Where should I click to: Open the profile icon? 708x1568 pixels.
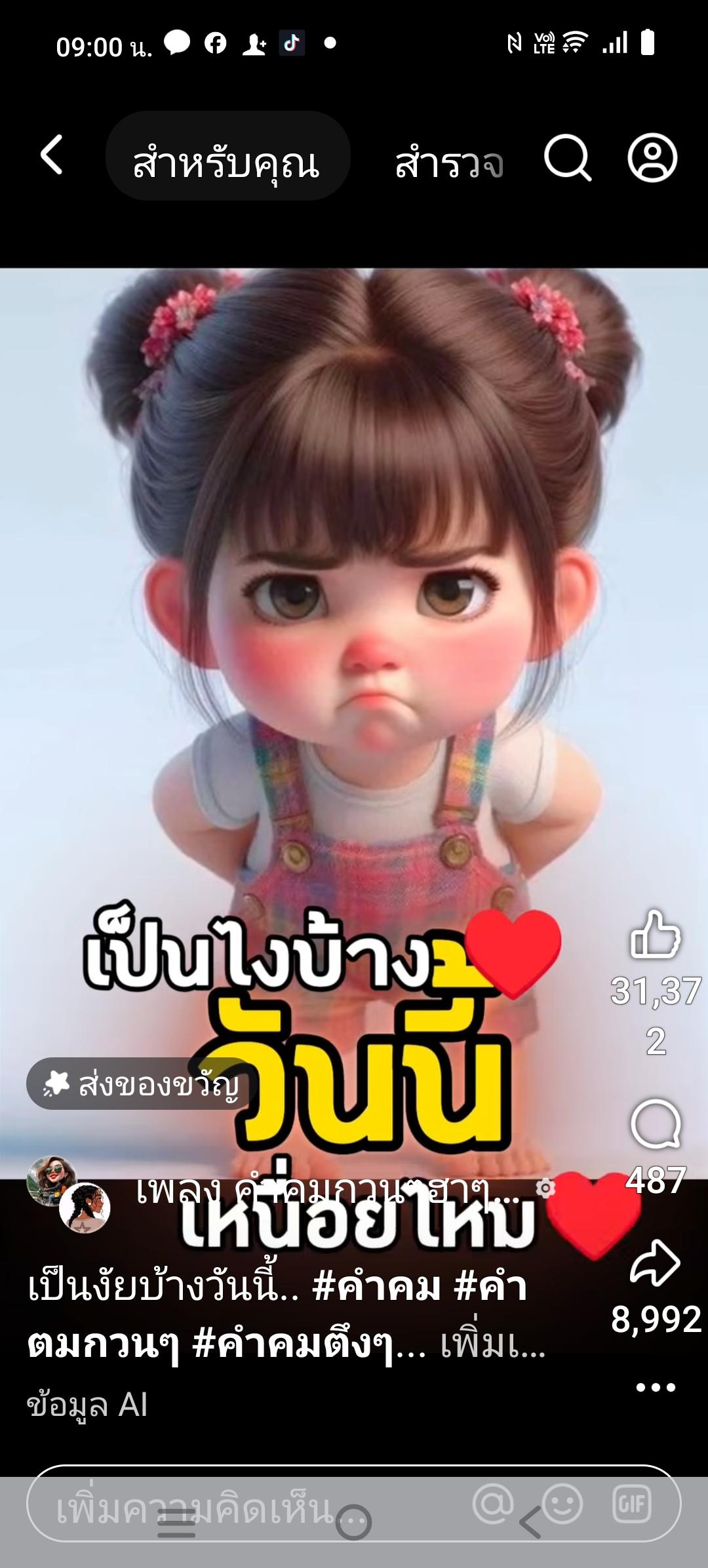click(x=652, y=157)
